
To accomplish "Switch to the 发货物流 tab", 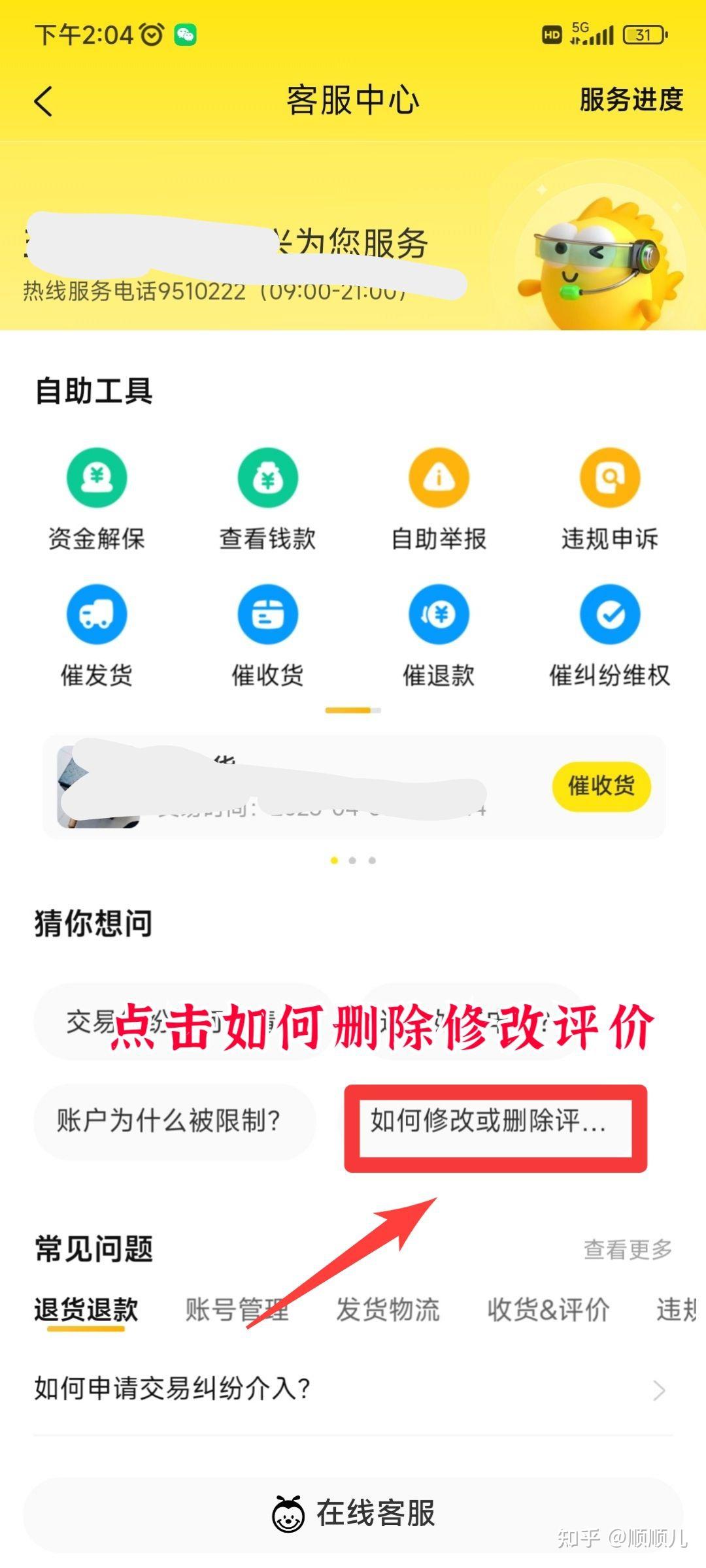I will 388,1310.
